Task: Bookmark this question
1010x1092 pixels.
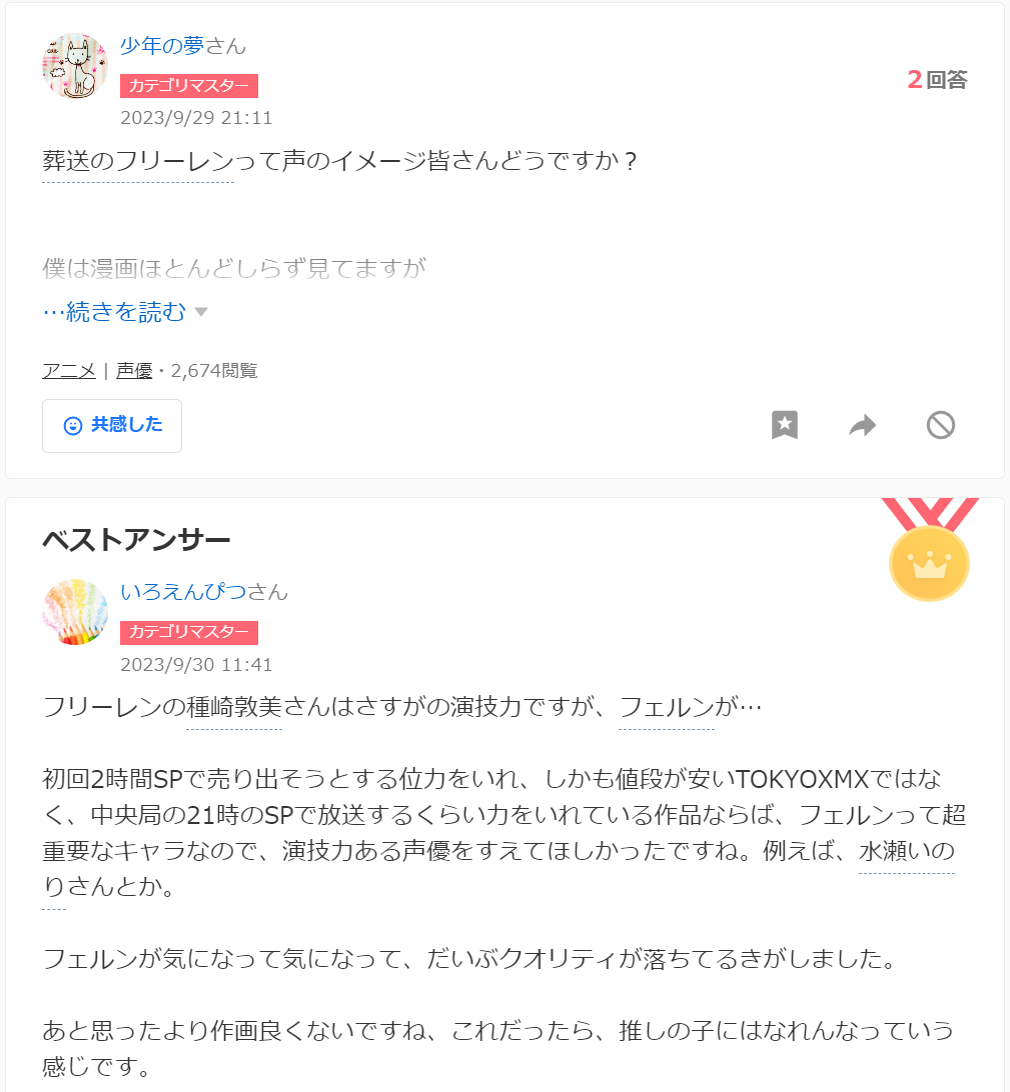Action: pyautogui.click(x=785, y=425)
